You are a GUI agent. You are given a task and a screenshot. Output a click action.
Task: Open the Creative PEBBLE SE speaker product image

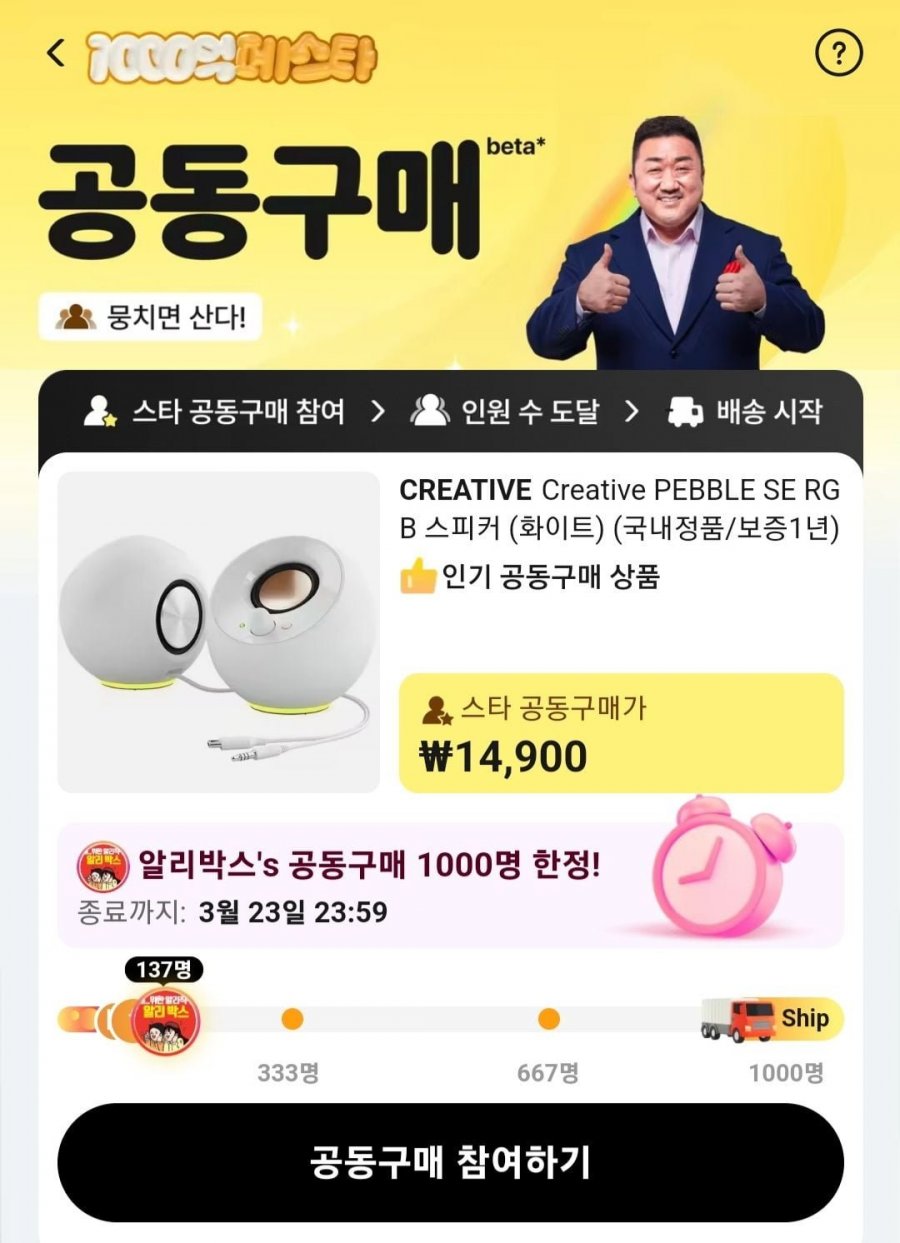coord(219,632)
